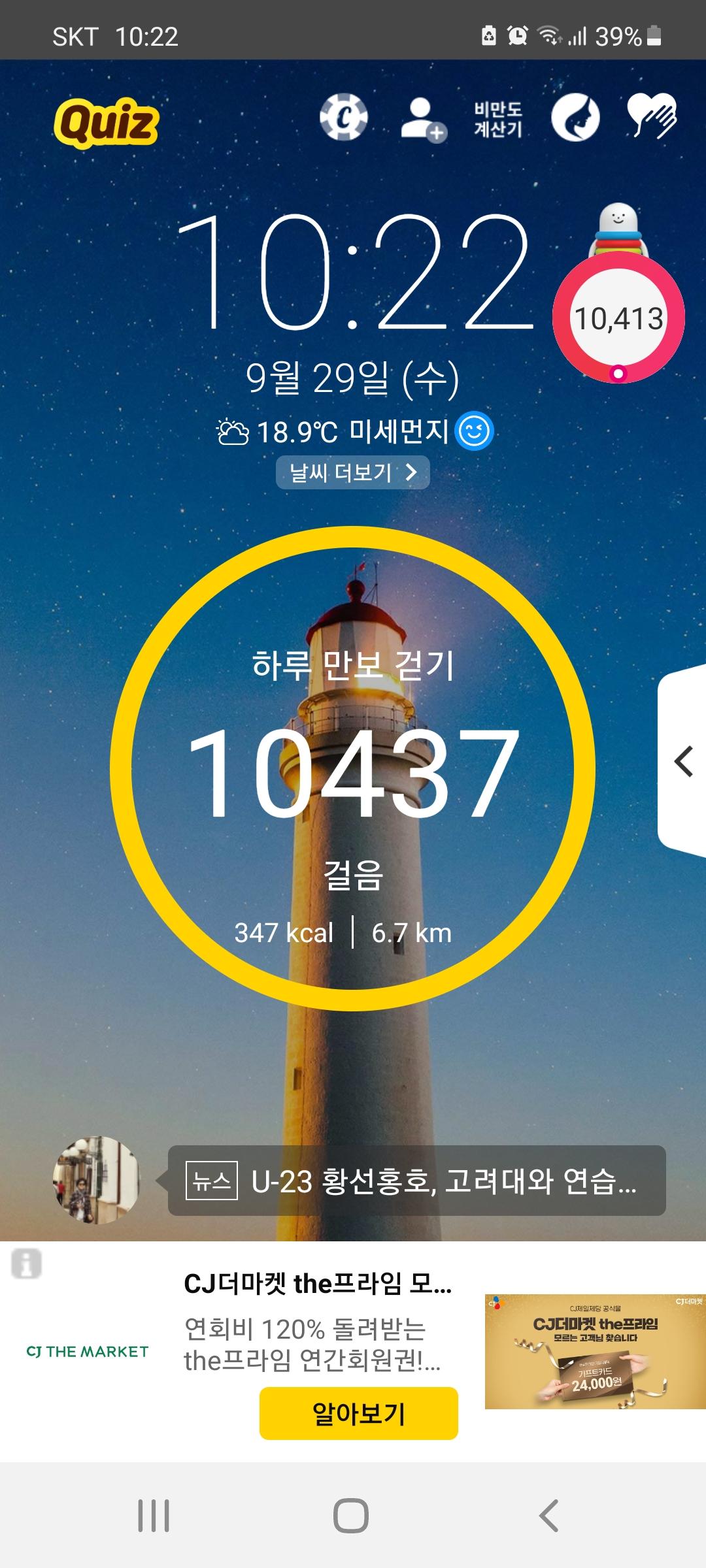Tap the face profile icon
706x1568 pixels.
tap(575, 118)
